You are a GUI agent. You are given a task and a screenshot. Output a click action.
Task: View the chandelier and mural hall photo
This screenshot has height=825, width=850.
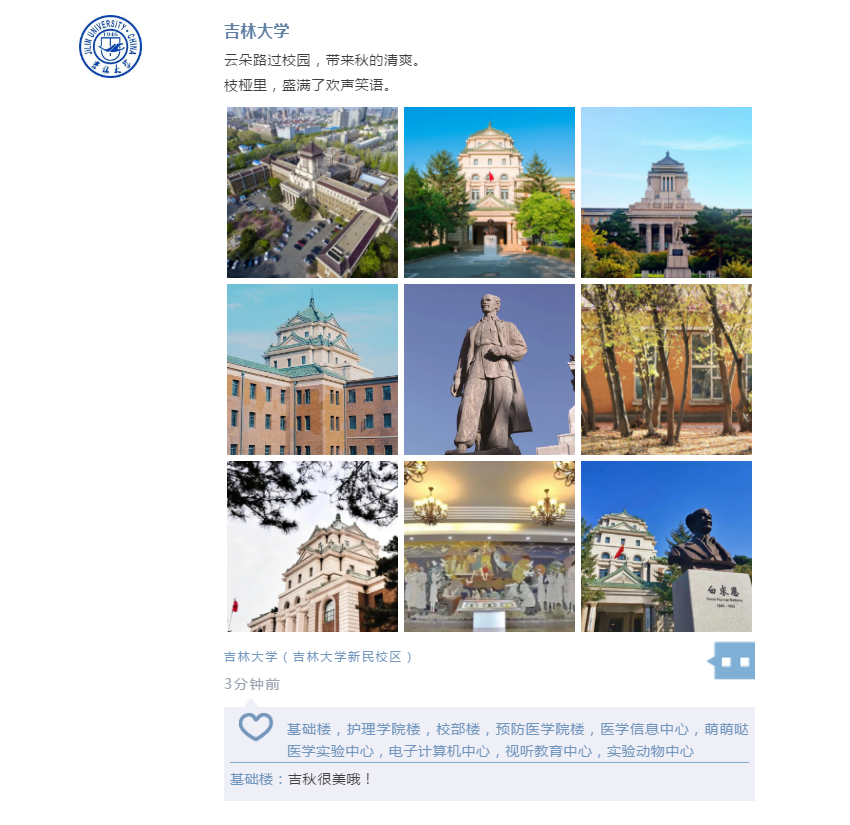point(489,546)
